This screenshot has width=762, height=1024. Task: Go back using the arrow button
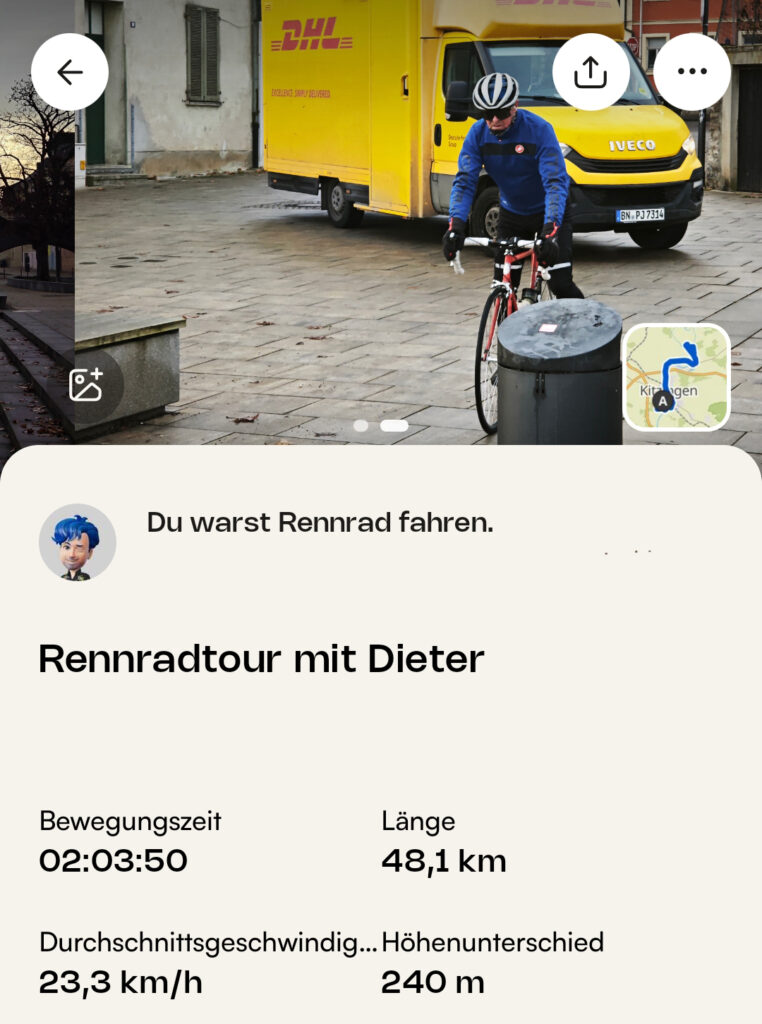(70, 72)
